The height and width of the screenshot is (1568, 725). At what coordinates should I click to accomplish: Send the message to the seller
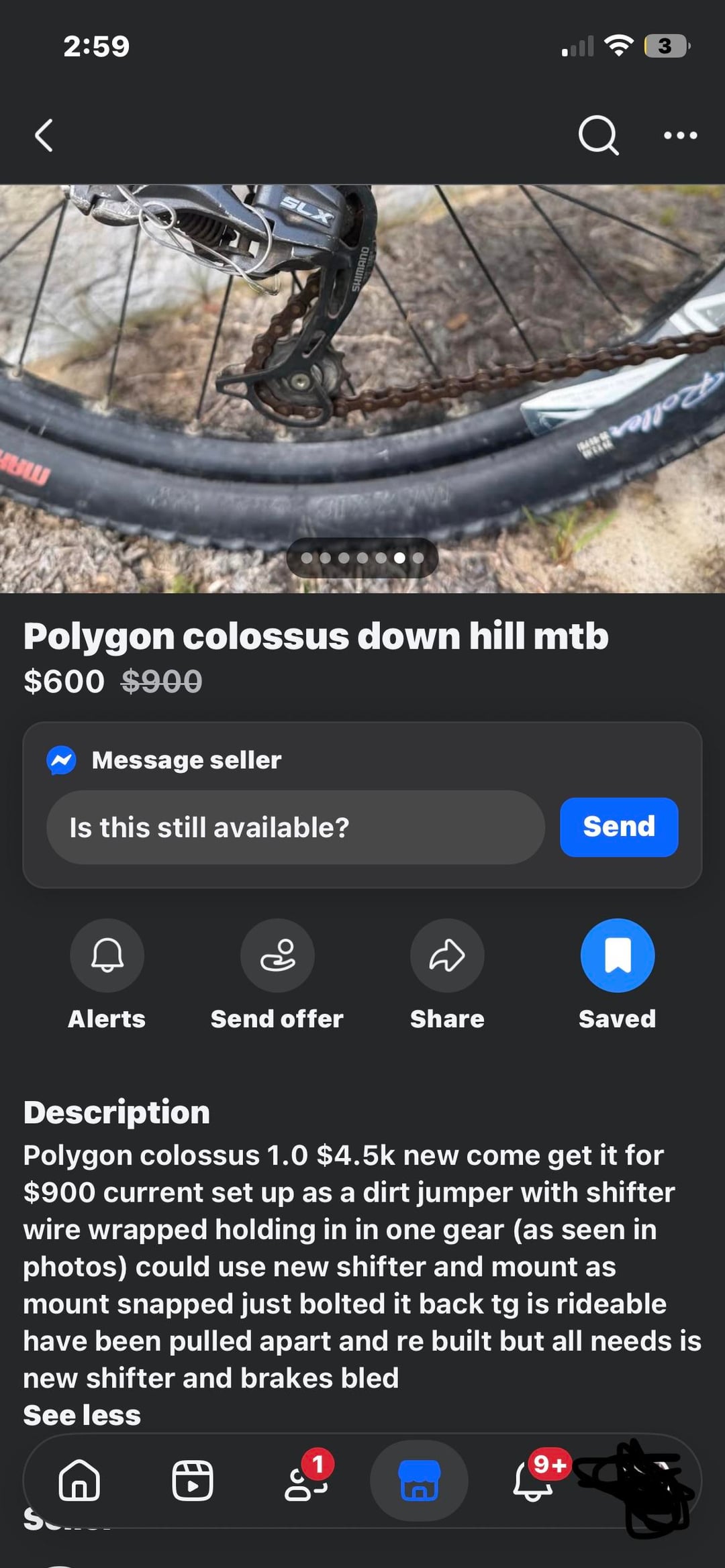(618, 827)
